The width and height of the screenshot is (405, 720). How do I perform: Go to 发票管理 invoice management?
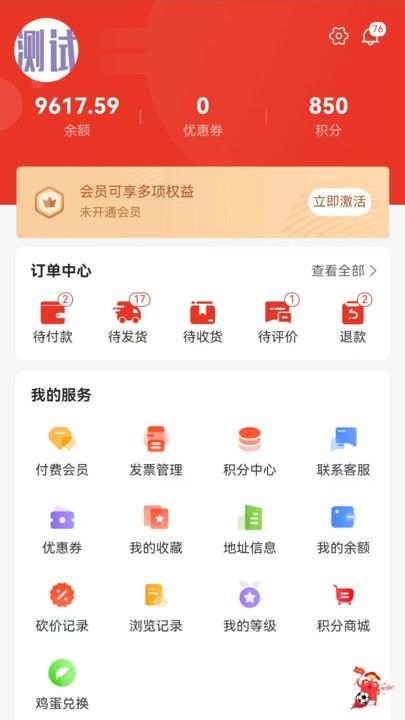156,451
